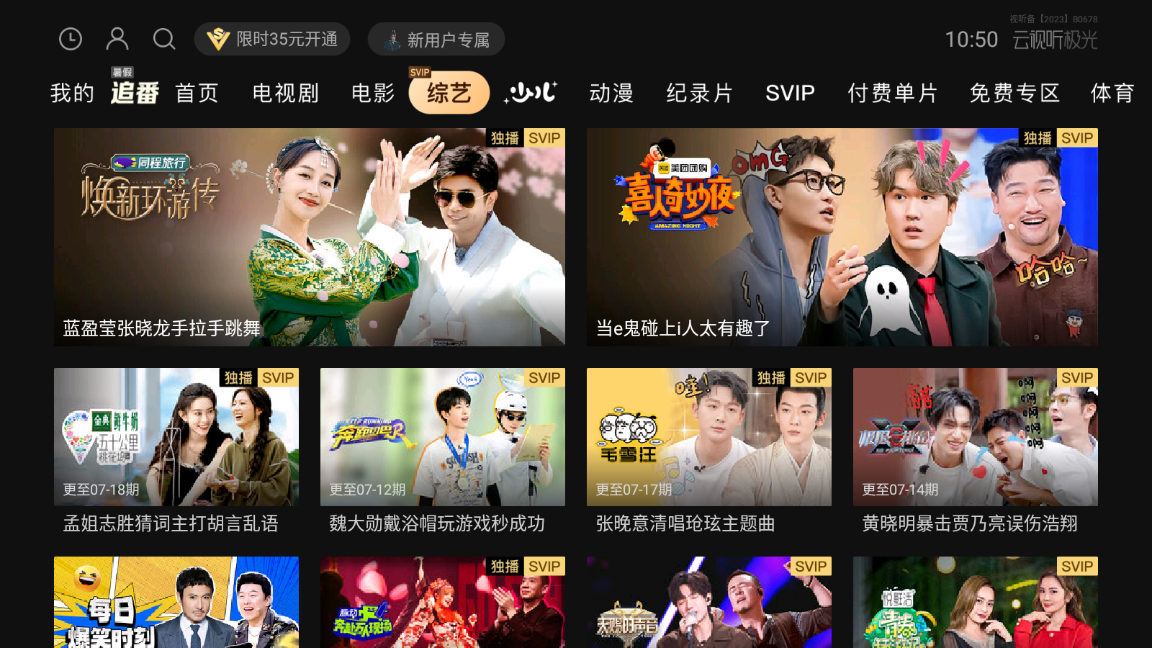This screenshot has width=1152, height=648.
Task: Switch to the 电影 tab
Action: point(373,93)
